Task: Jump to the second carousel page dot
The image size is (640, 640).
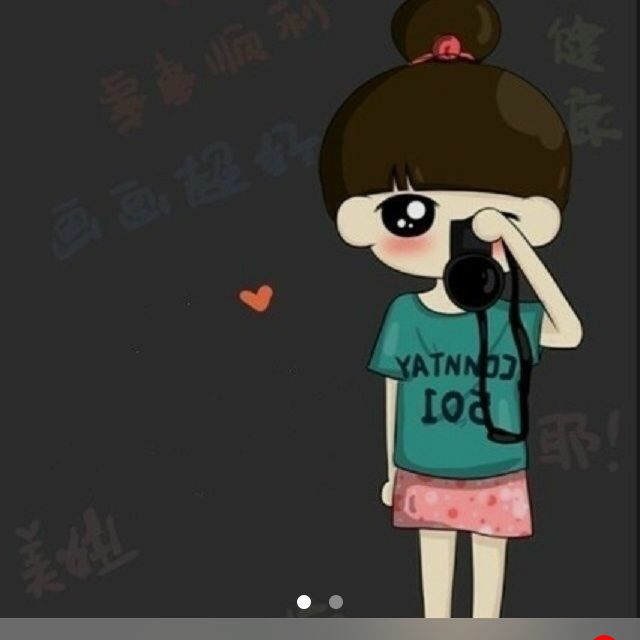Action: tap(336, 602)
